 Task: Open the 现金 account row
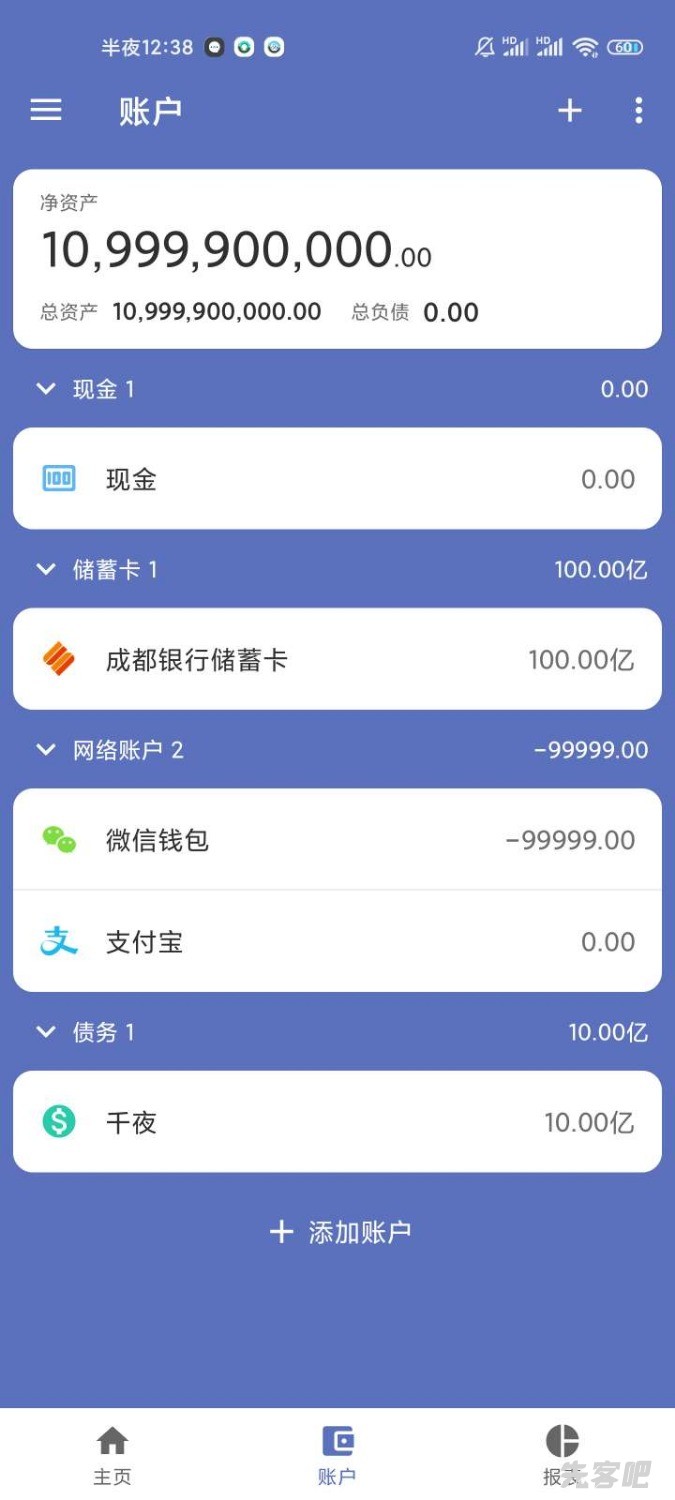click(x=337, y=479)
